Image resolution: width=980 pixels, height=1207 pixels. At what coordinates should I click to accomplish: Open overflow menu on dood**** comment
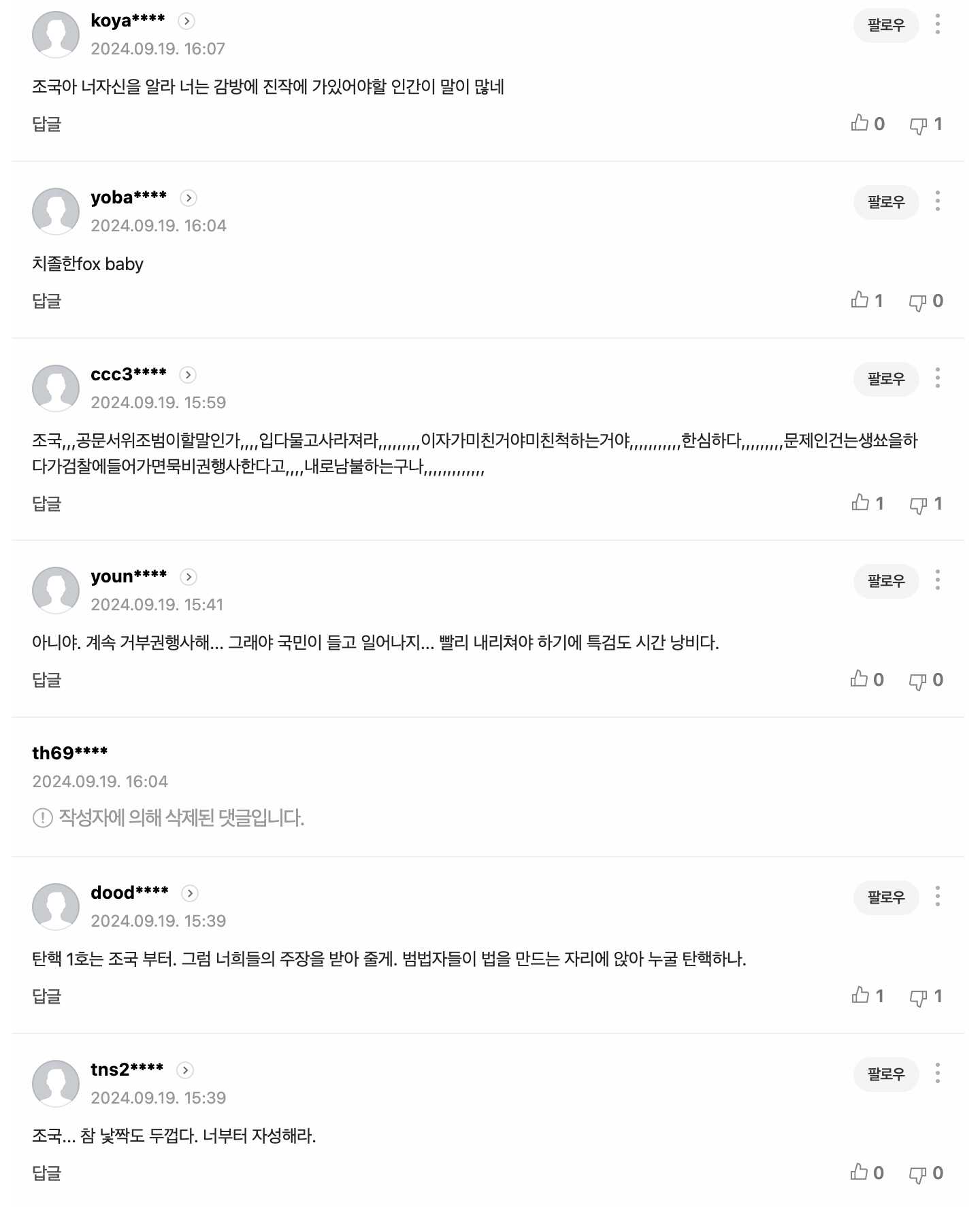tap(937, 897)
